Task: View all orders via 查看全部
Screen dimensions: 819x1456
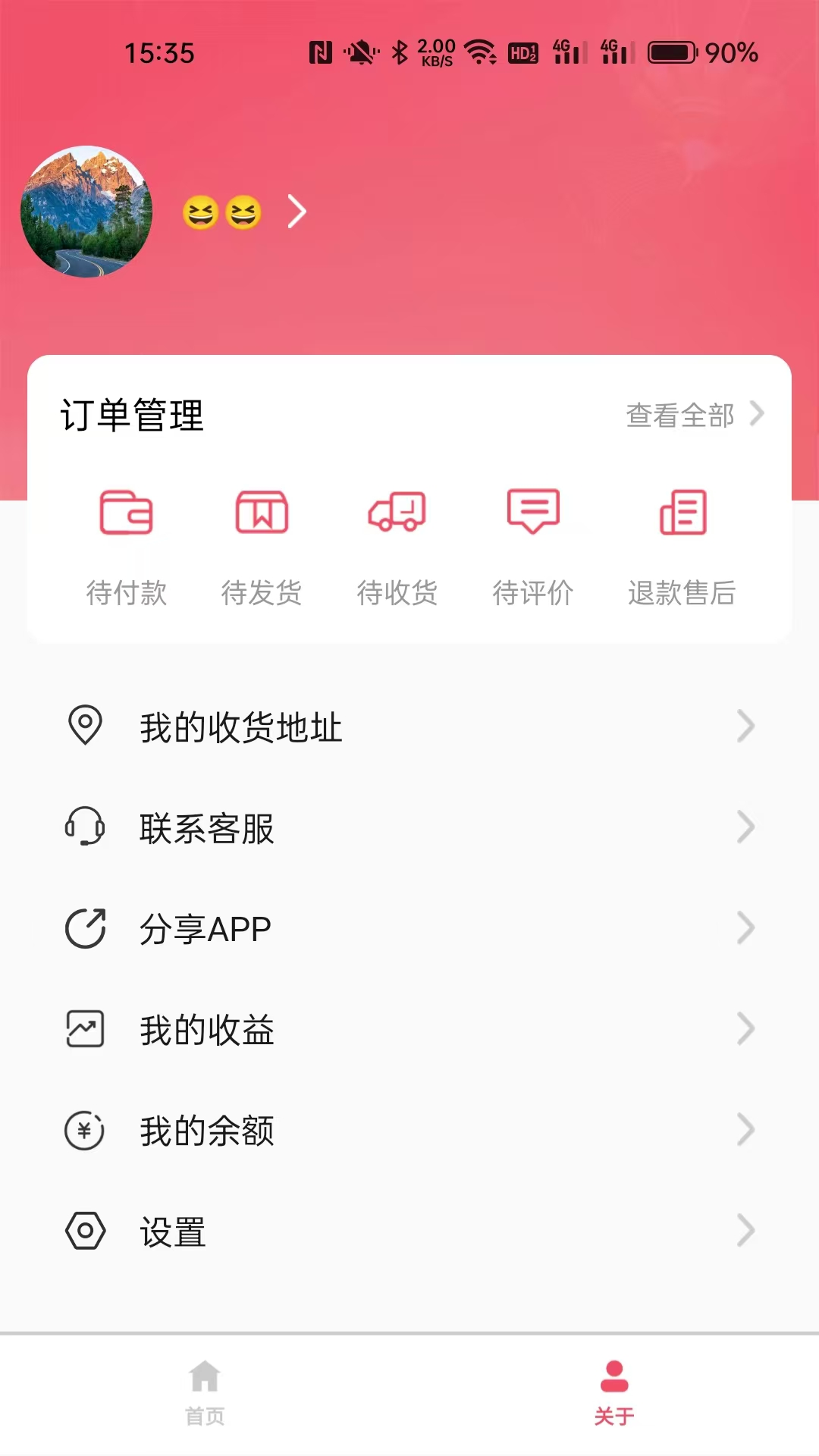Action: coord(694,415)
